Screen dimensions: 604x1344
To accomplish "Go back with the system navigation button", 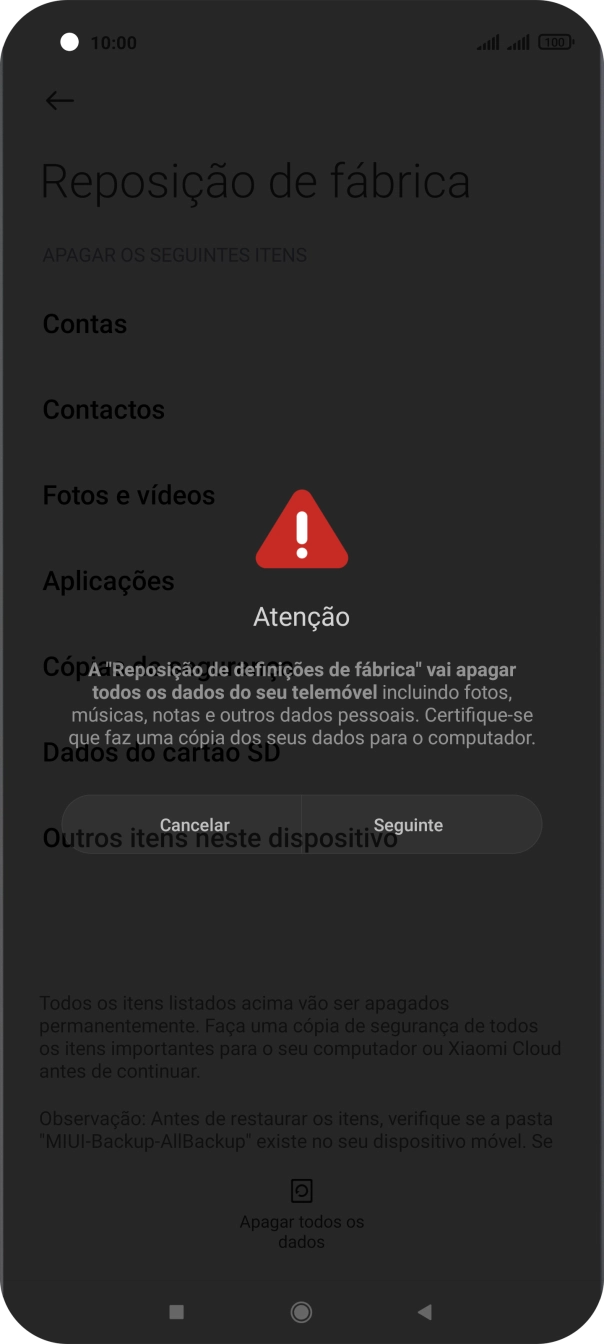I will pyautogui.click(x=424, y=1311).
